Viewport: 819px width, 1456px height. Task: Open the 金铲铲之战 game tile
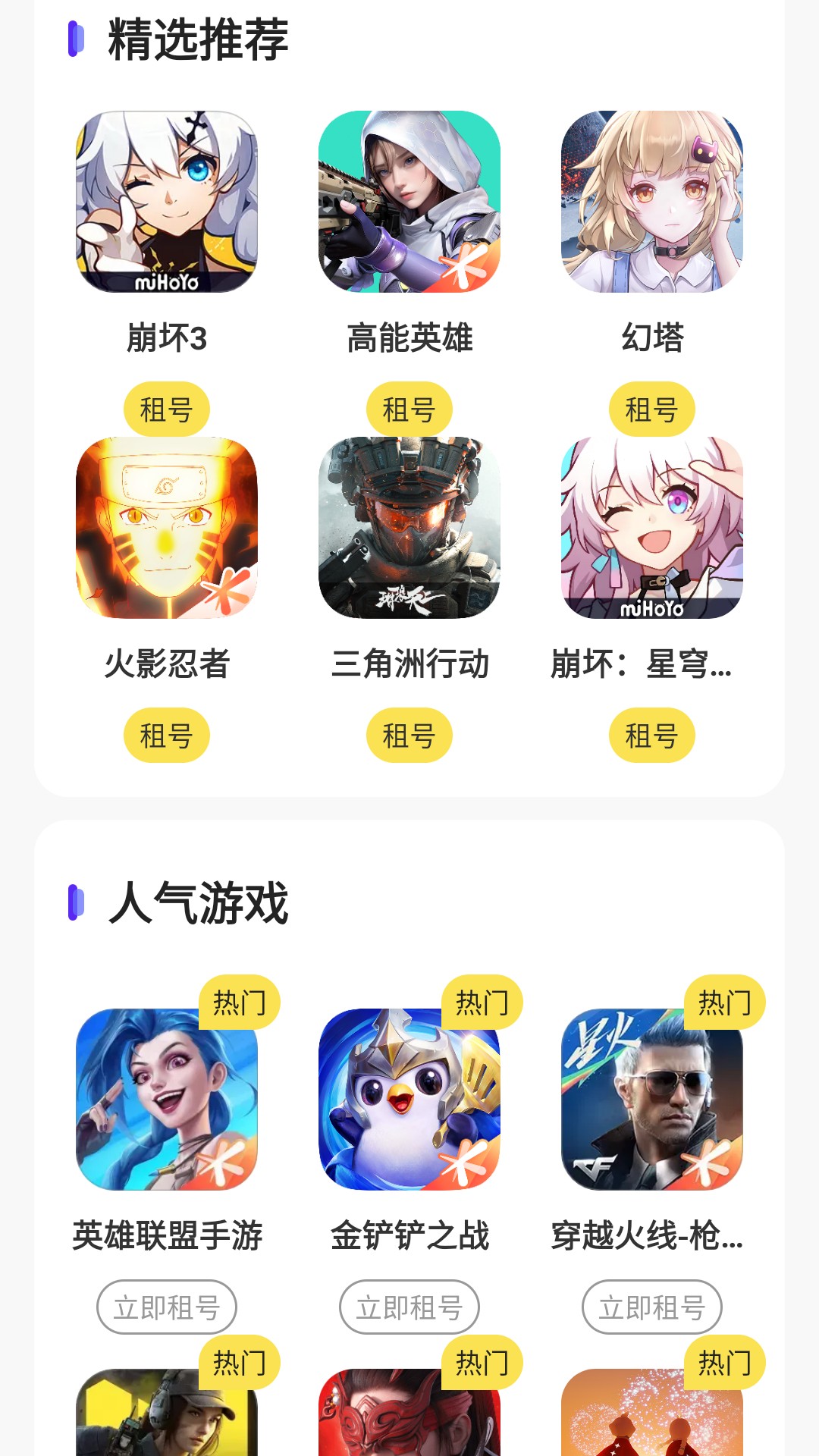pos(409,1100)
